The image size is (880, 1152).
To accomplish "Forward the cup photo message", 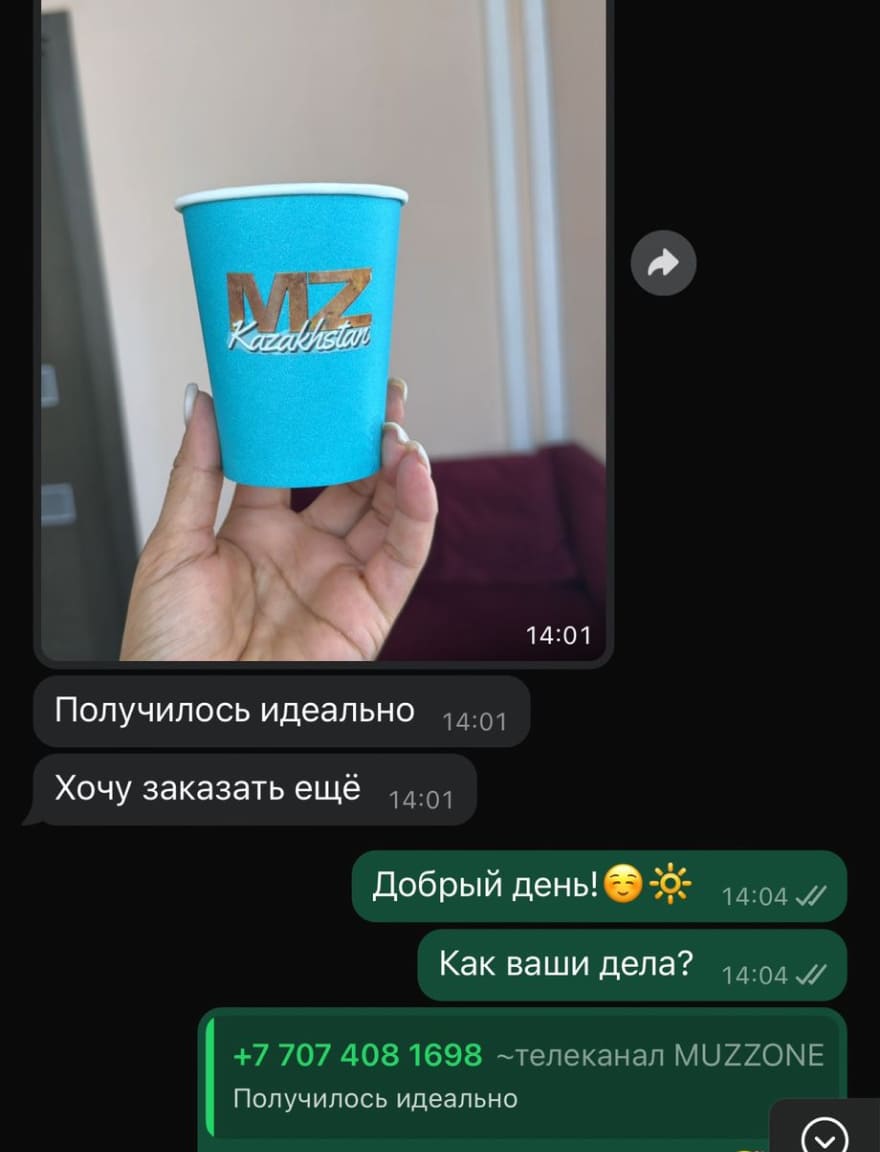I will [663, 263].
